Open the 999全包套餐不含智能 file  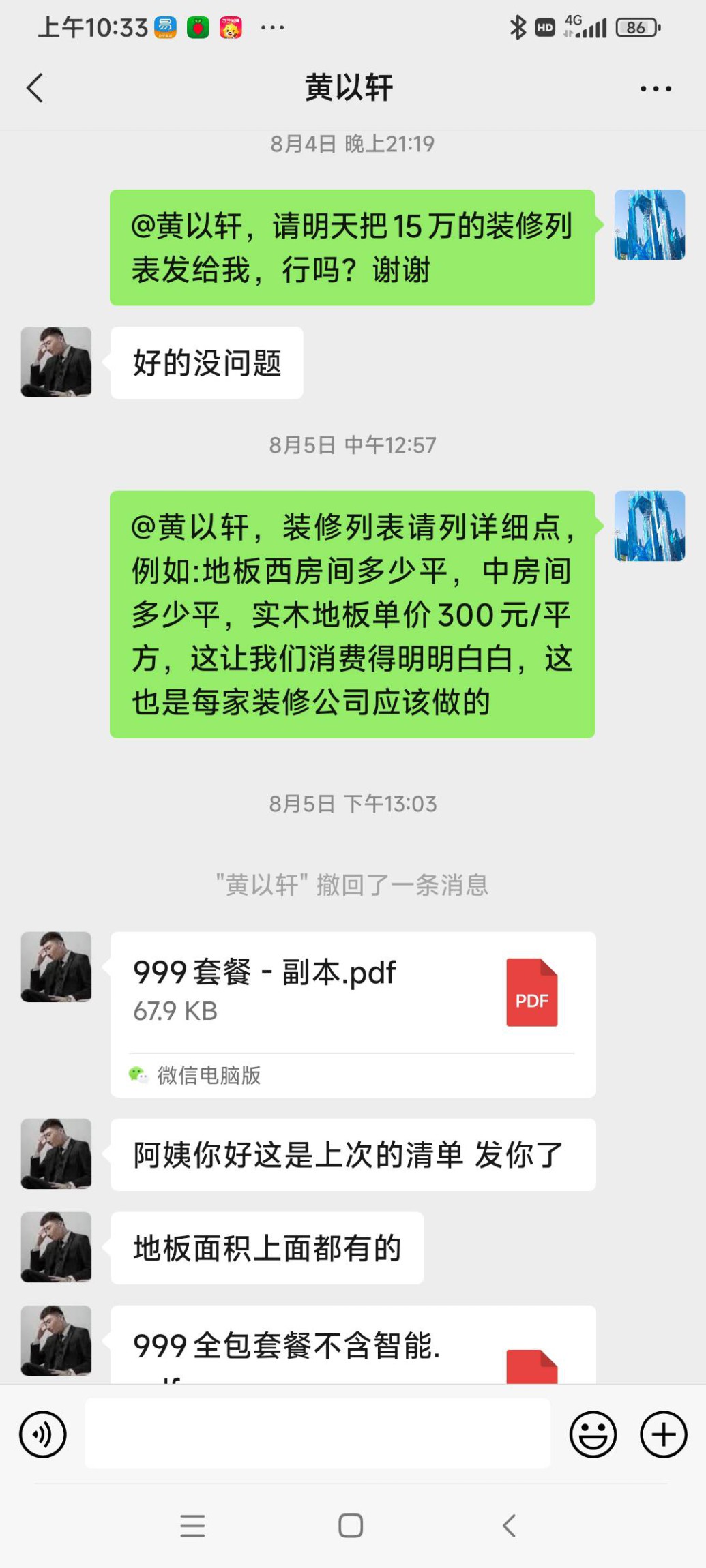(353, 1347)
